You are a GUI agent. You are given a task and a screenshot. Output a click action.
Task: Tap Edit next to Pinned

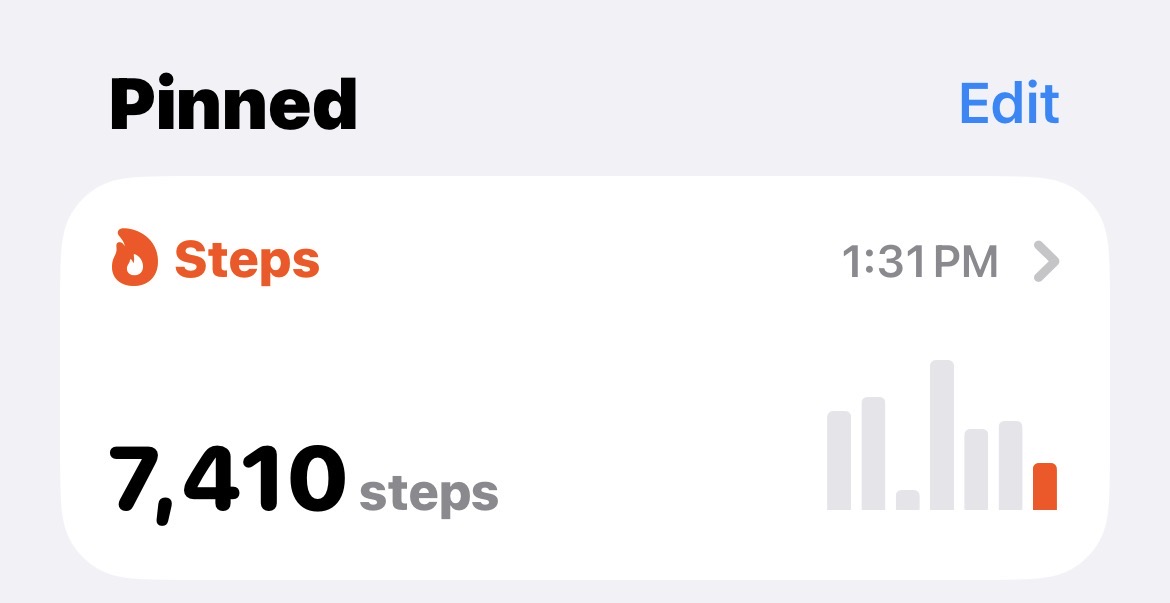[x=1010, y=103]
